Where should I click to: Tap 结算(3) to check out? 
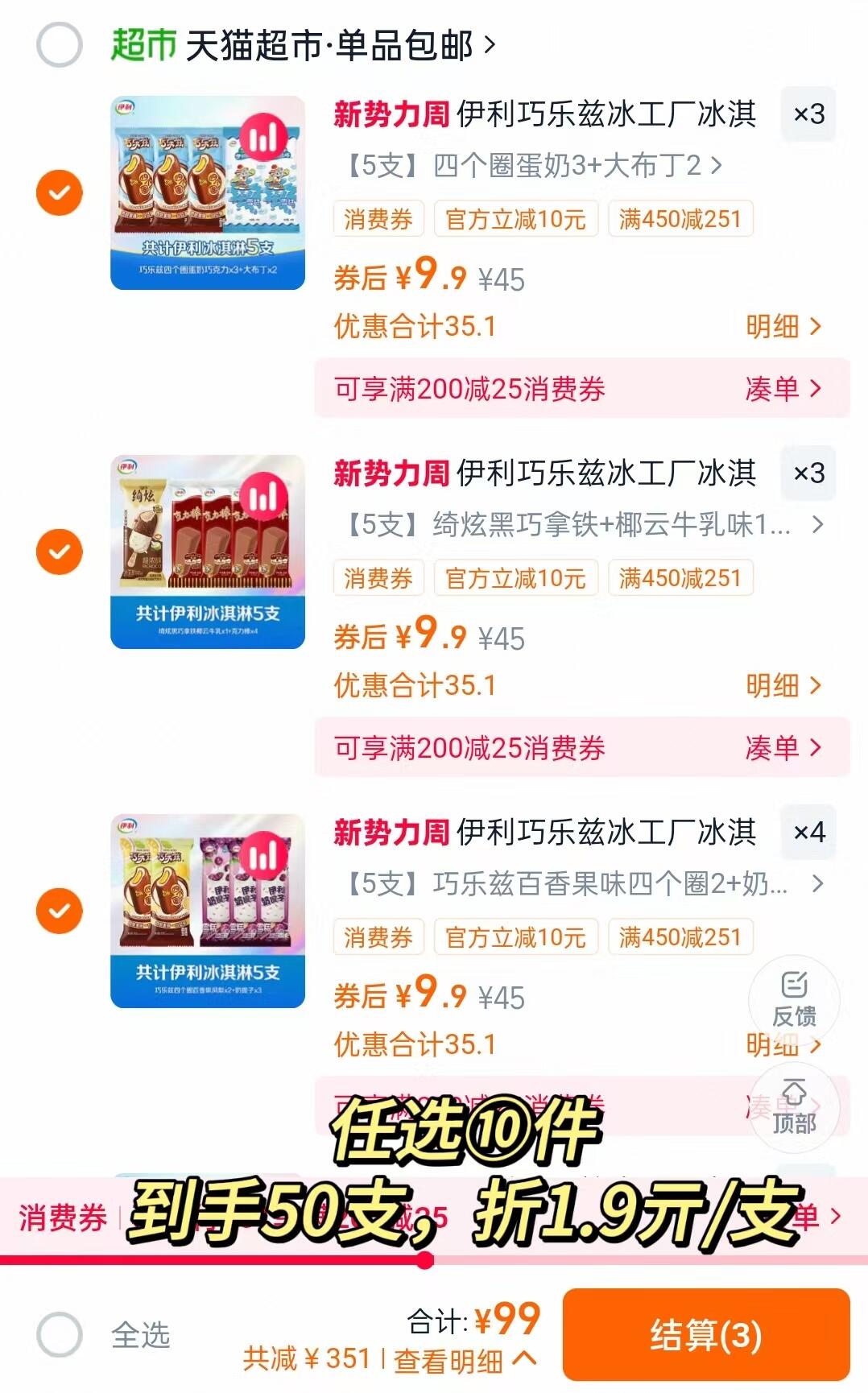tap(705, 1334)
